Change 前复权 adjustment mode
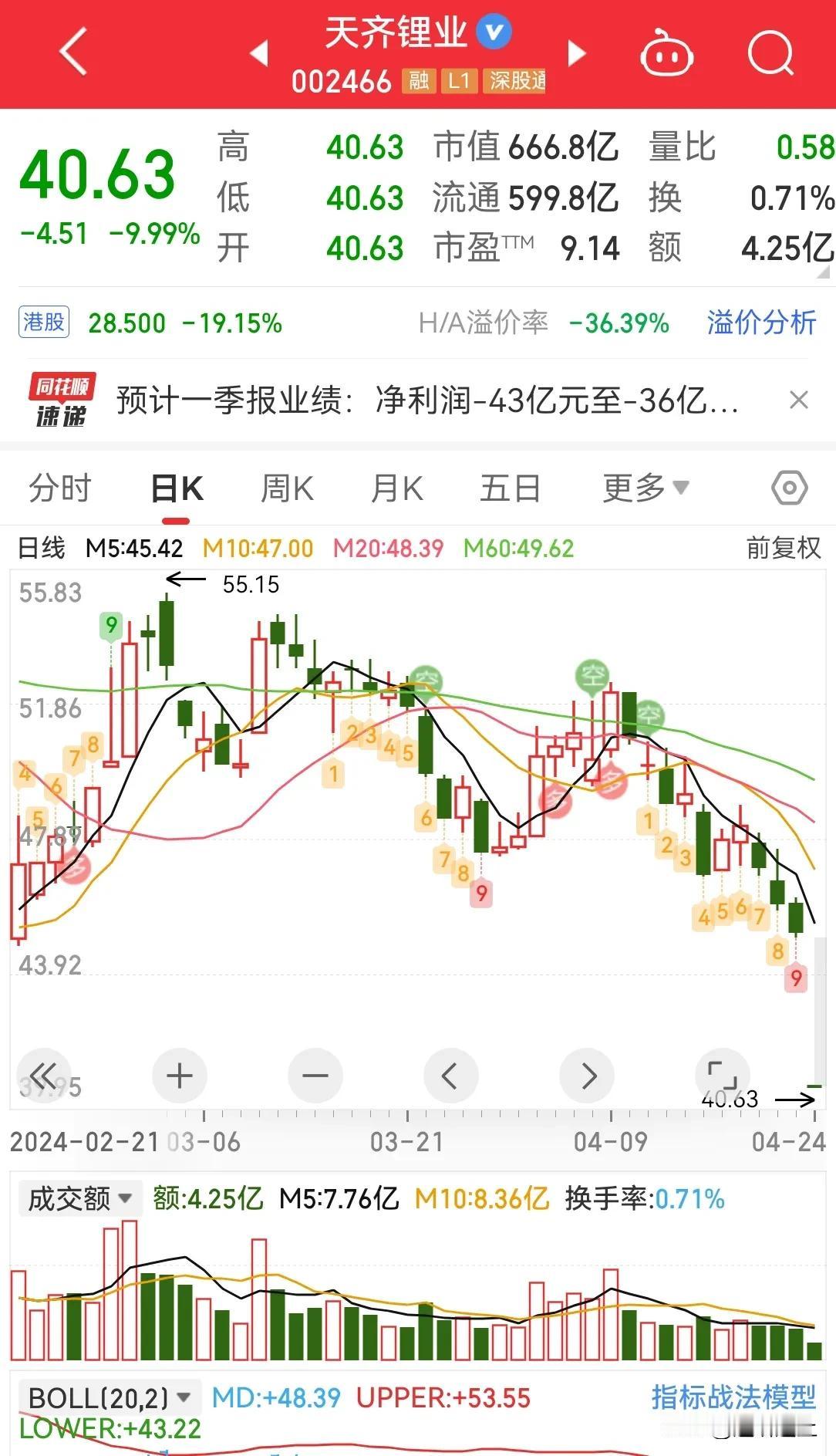 point(783,549)
